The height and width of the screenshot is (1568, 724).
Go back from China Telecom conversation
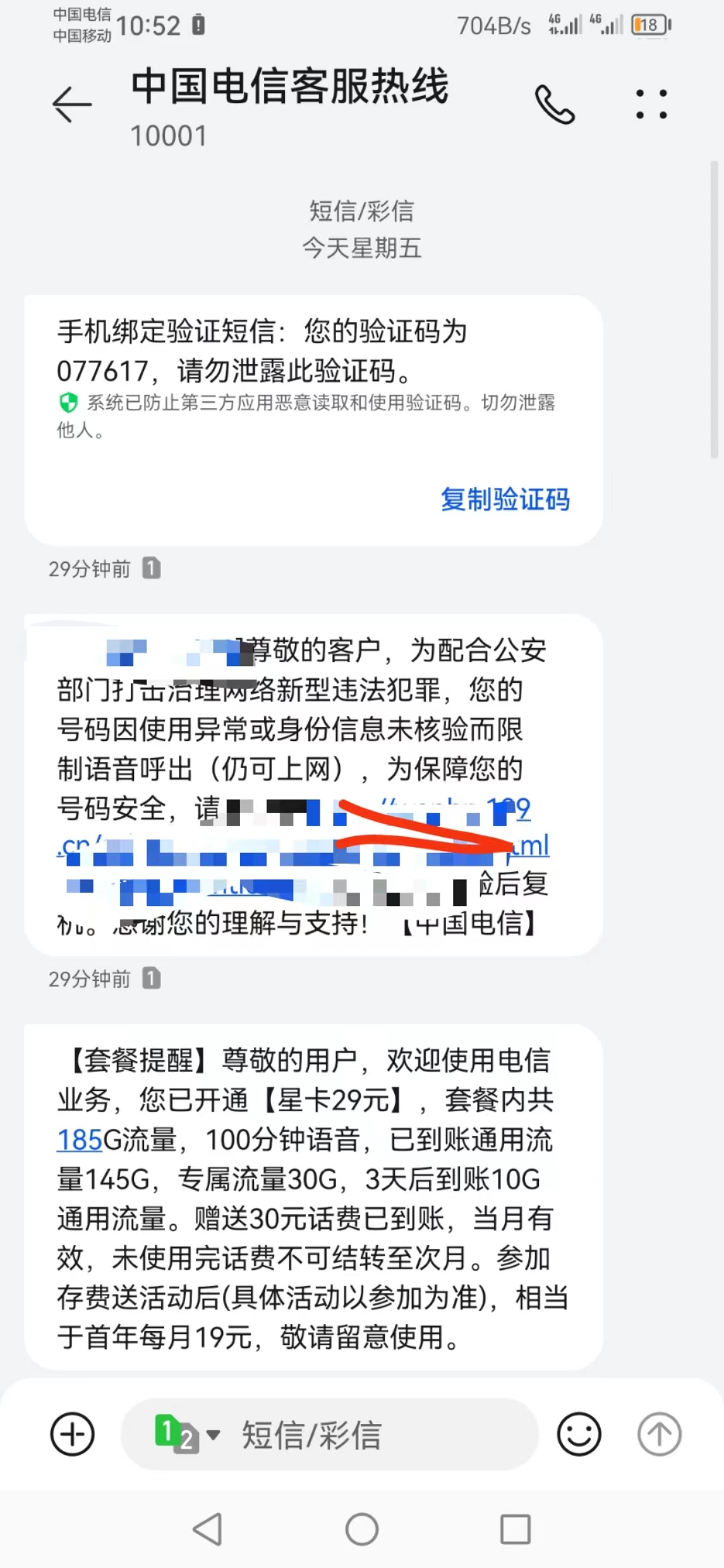pyautogui.click(x=72, y=105)
